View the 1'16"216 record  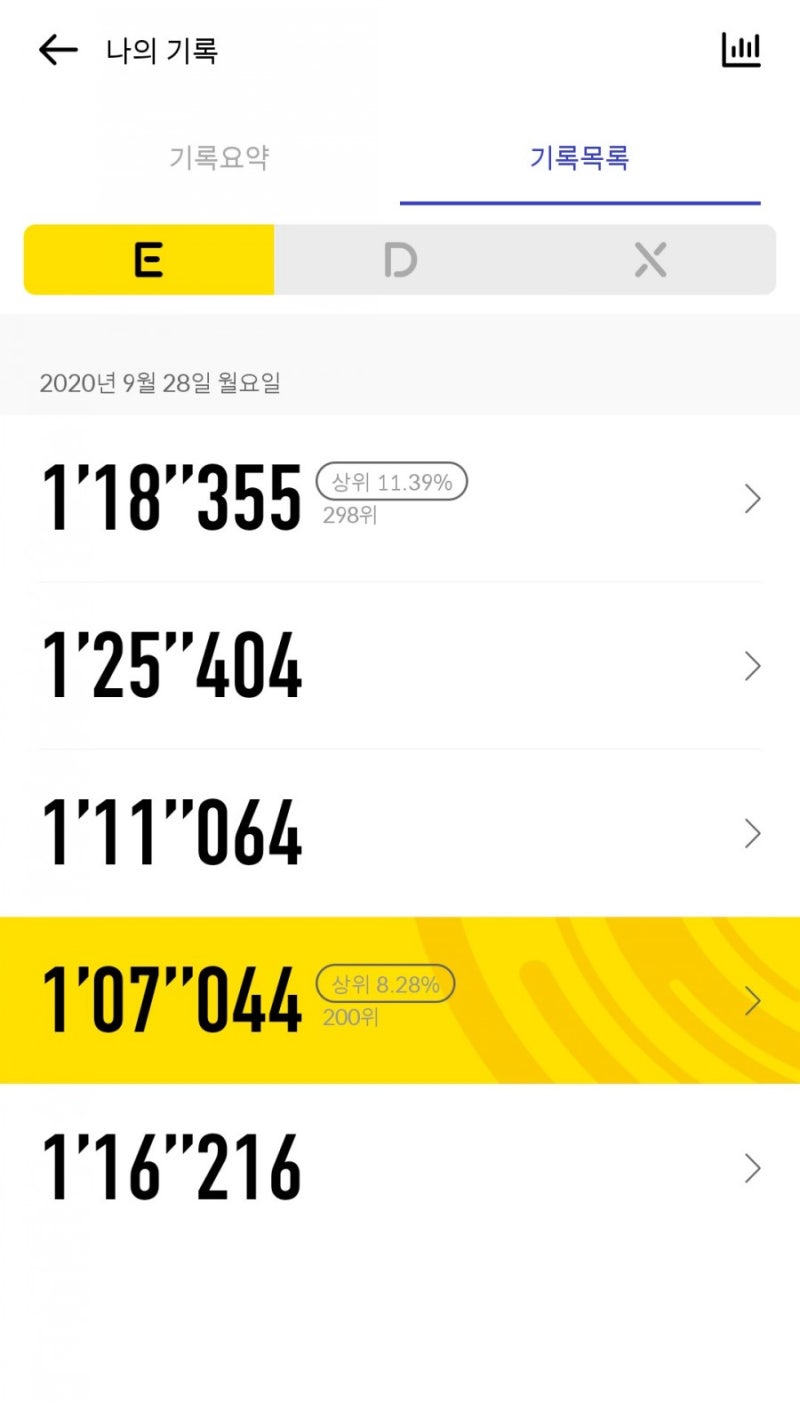400,1168
